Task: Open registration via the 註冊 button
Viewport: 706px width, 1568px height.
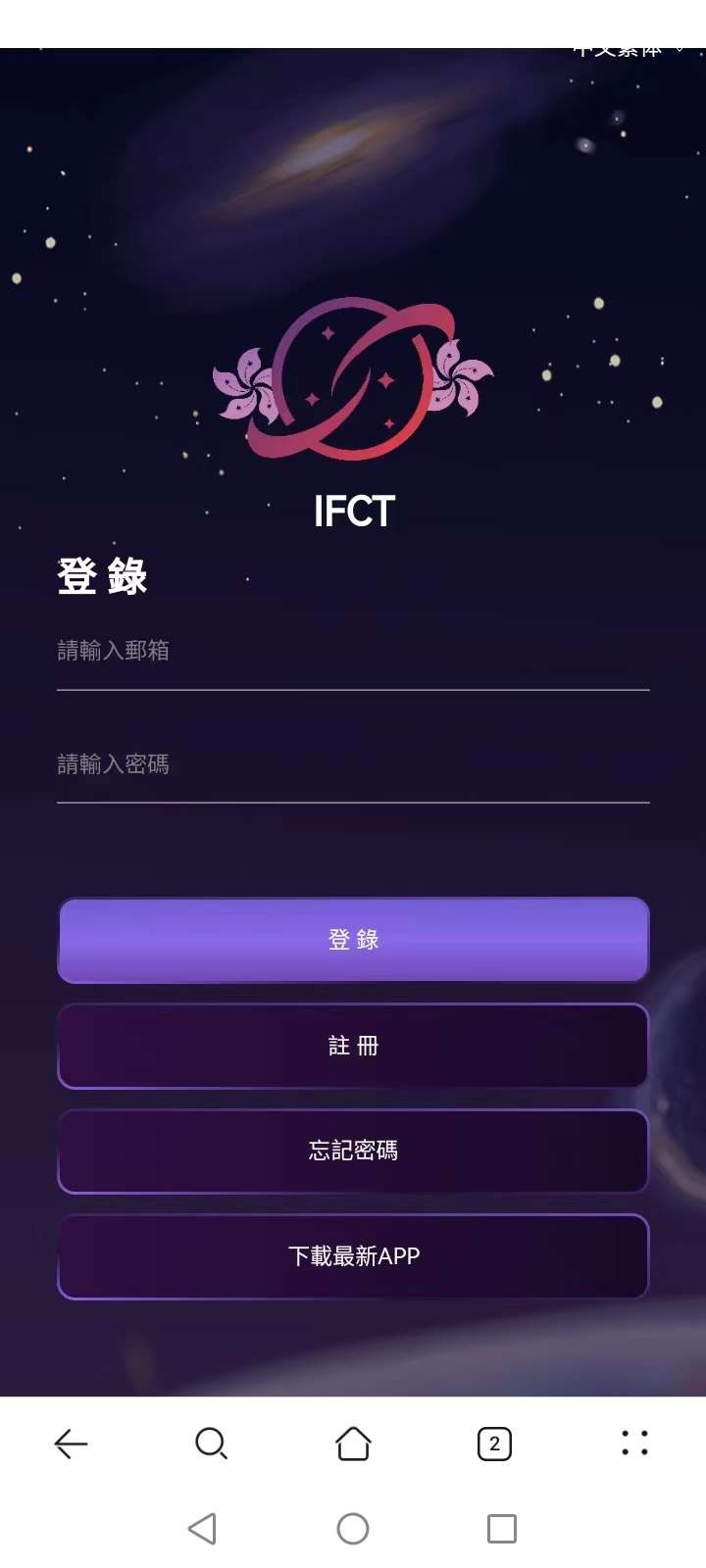Action: point(353,1046)
